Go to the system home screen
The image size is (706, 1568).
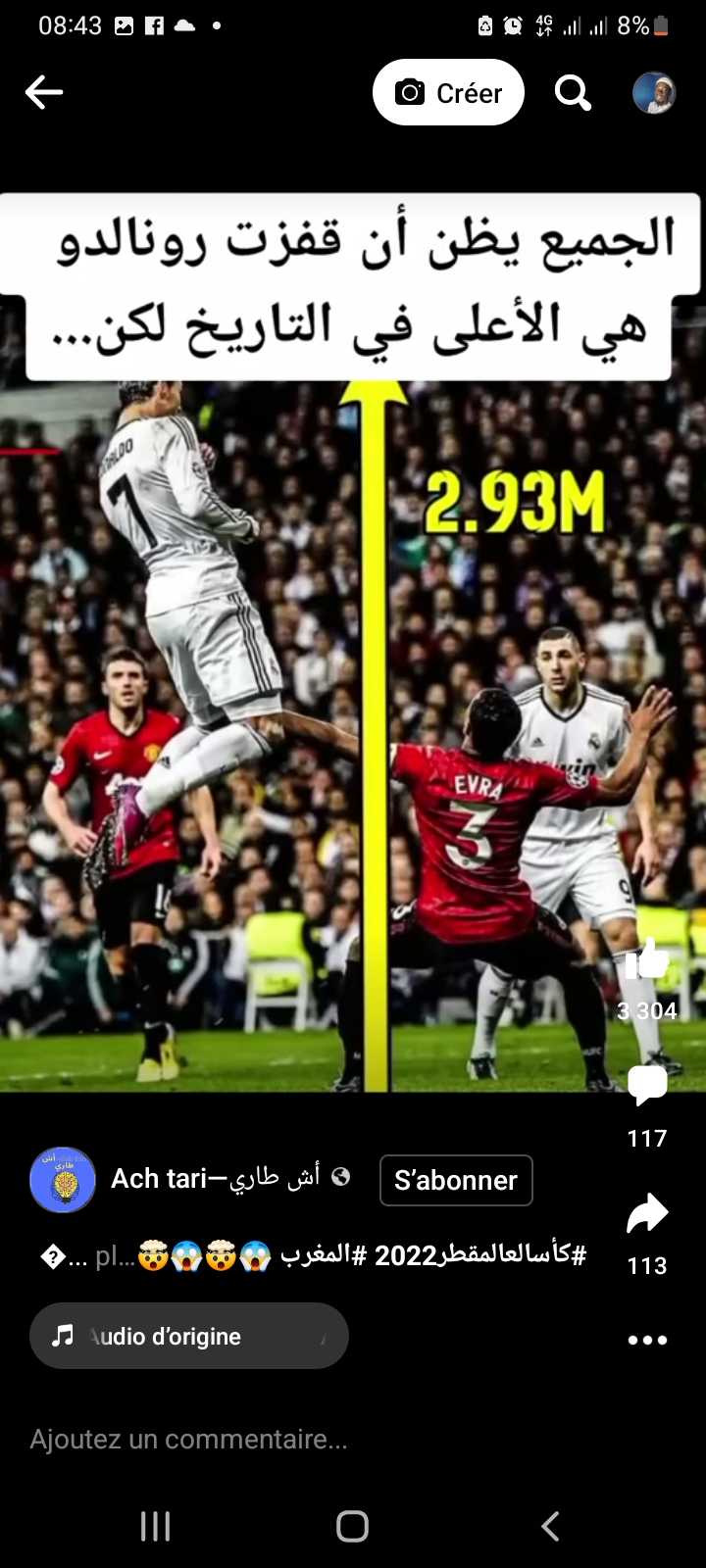pyautogui.click(x=352, y=1526)
